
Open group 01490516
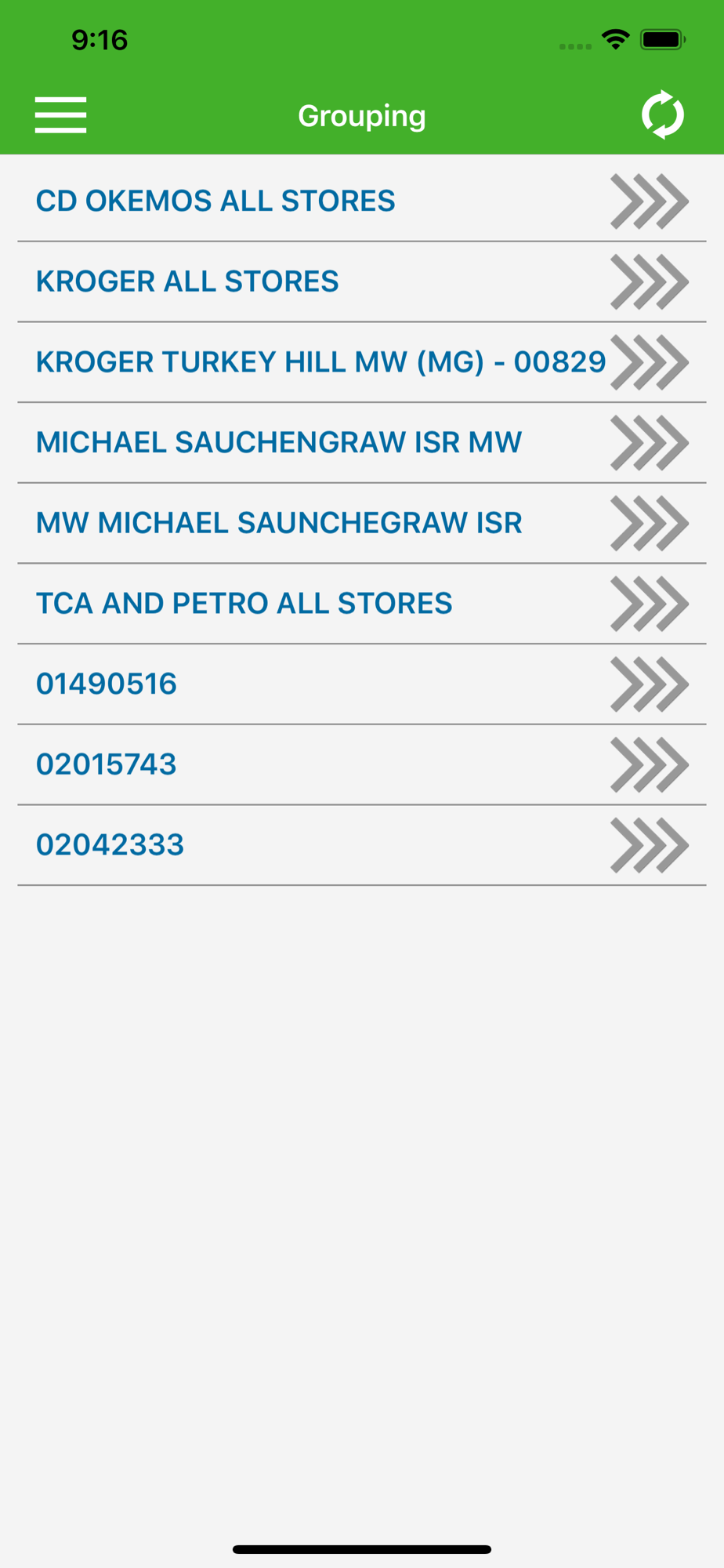362,684
